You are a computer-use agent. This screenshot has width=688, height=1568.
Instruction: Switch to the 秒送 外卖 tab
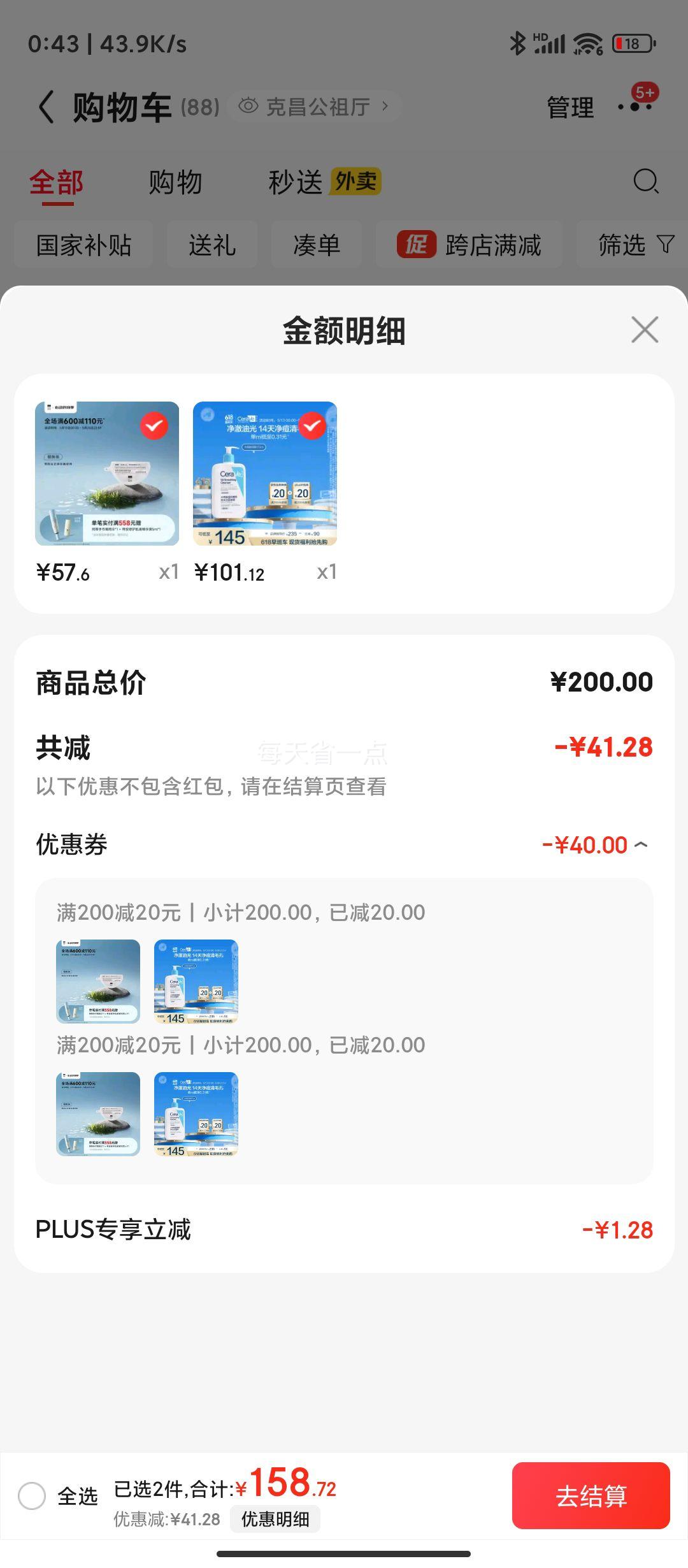point(324,182)
